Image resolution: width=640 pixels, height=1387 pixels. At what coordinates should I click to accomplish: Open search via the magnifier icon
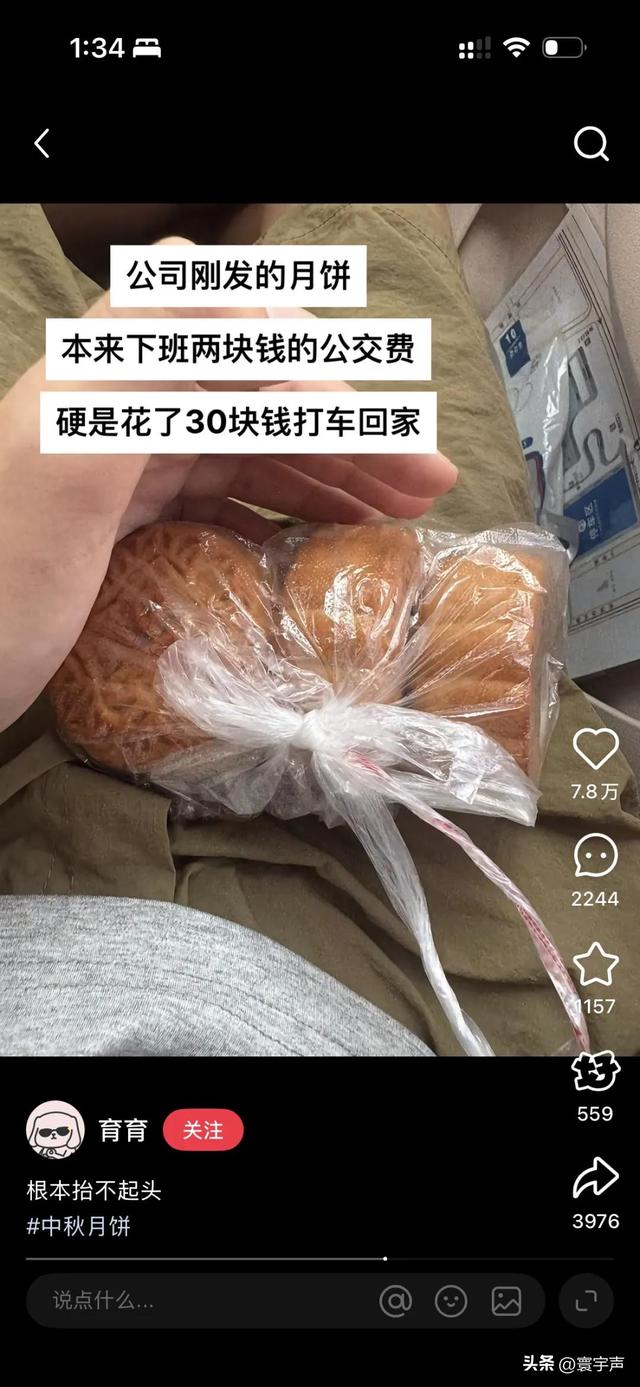pyautogui.click(x=591, y=144)
